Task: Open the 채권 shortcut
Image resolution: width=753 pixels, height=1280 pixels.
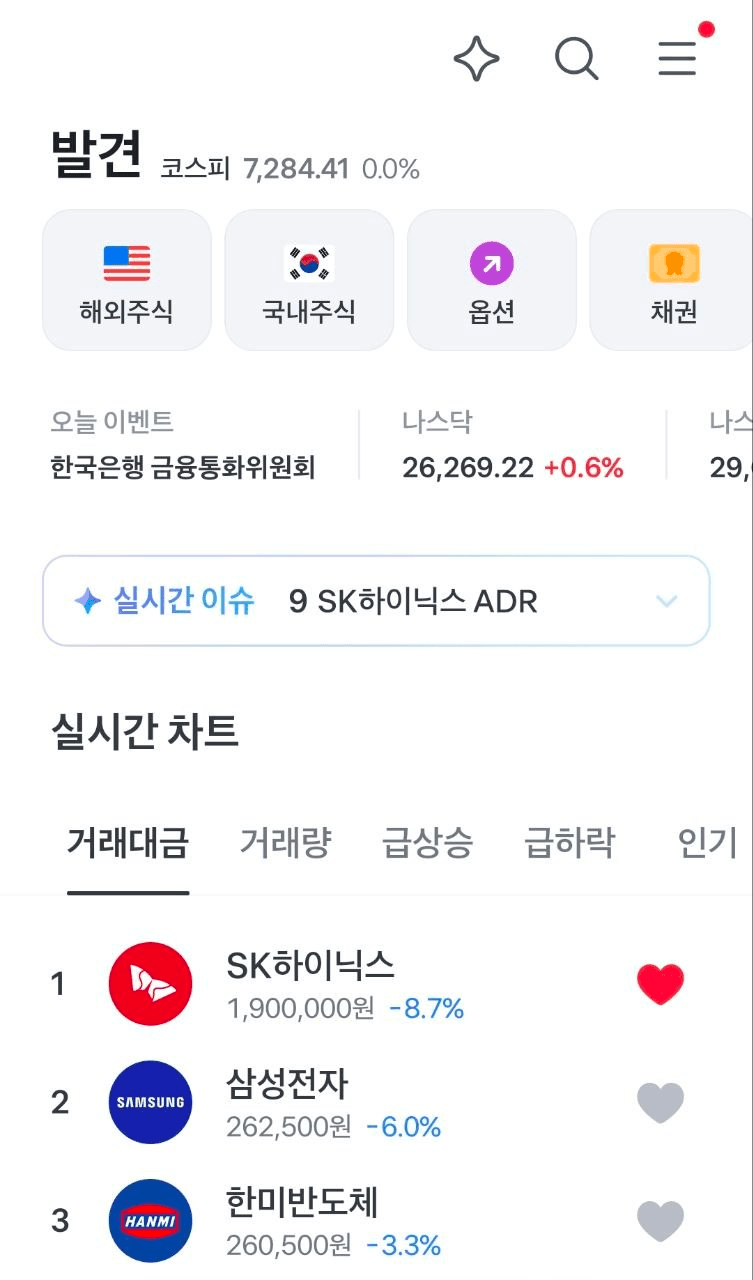Action: tap(671, 280)
